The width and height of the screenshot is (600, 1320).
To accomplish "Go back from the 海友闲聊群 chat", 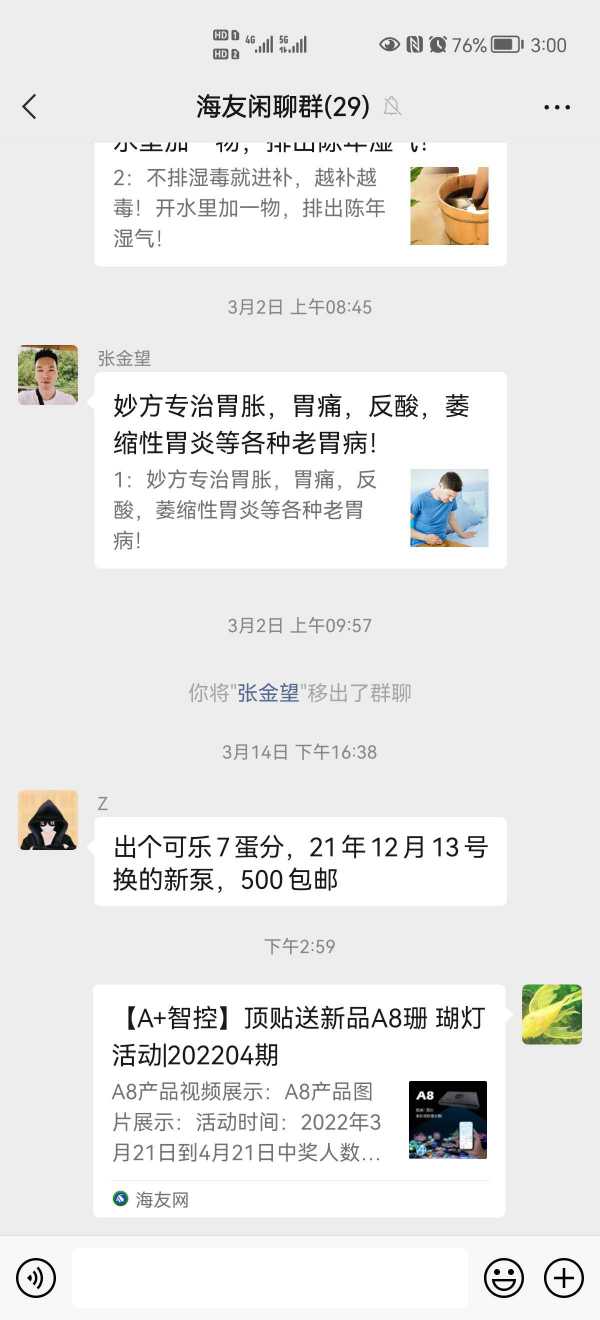I will pos(29,107).
